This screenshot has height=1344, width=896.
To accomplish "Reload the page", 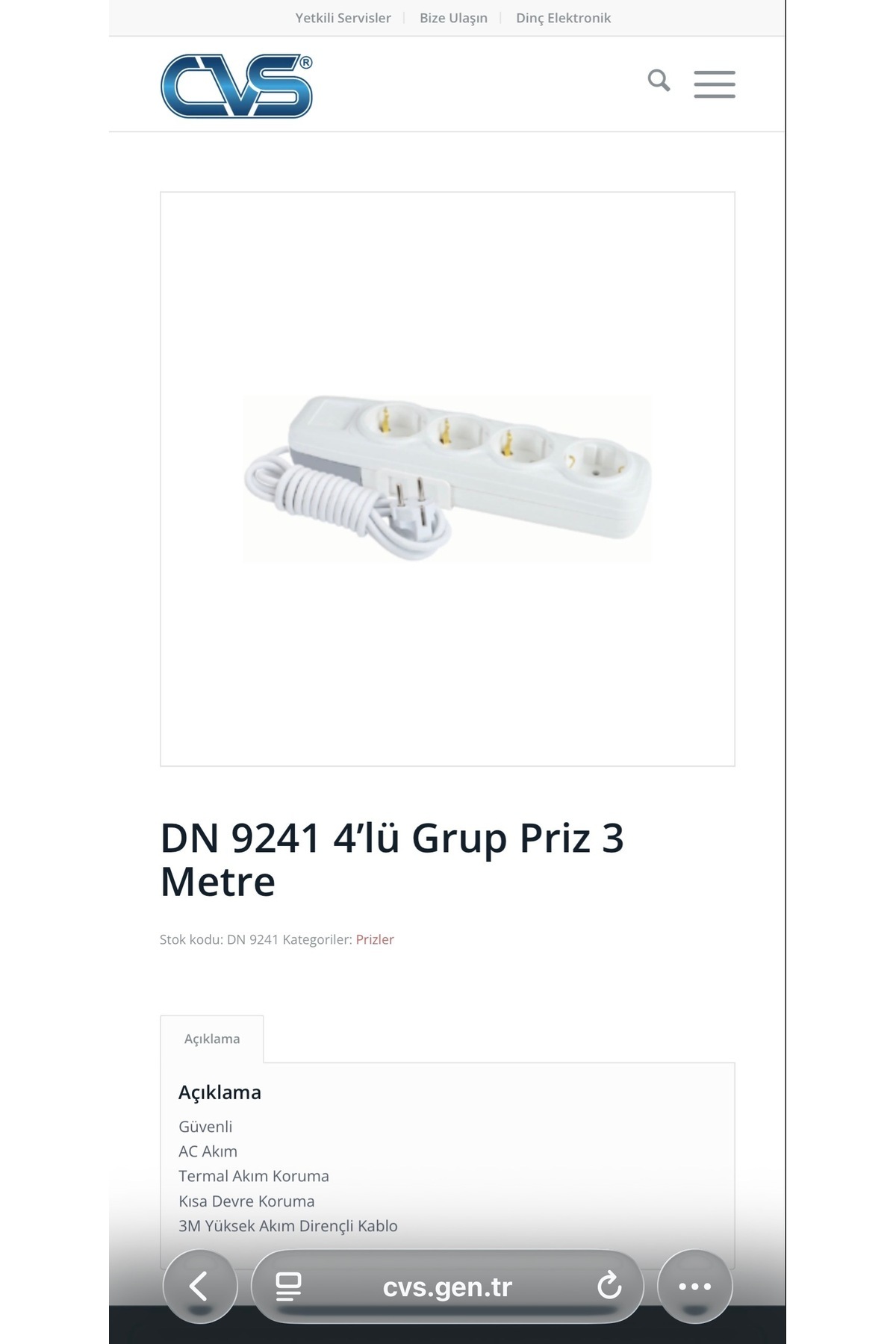I will [609, 1286].
